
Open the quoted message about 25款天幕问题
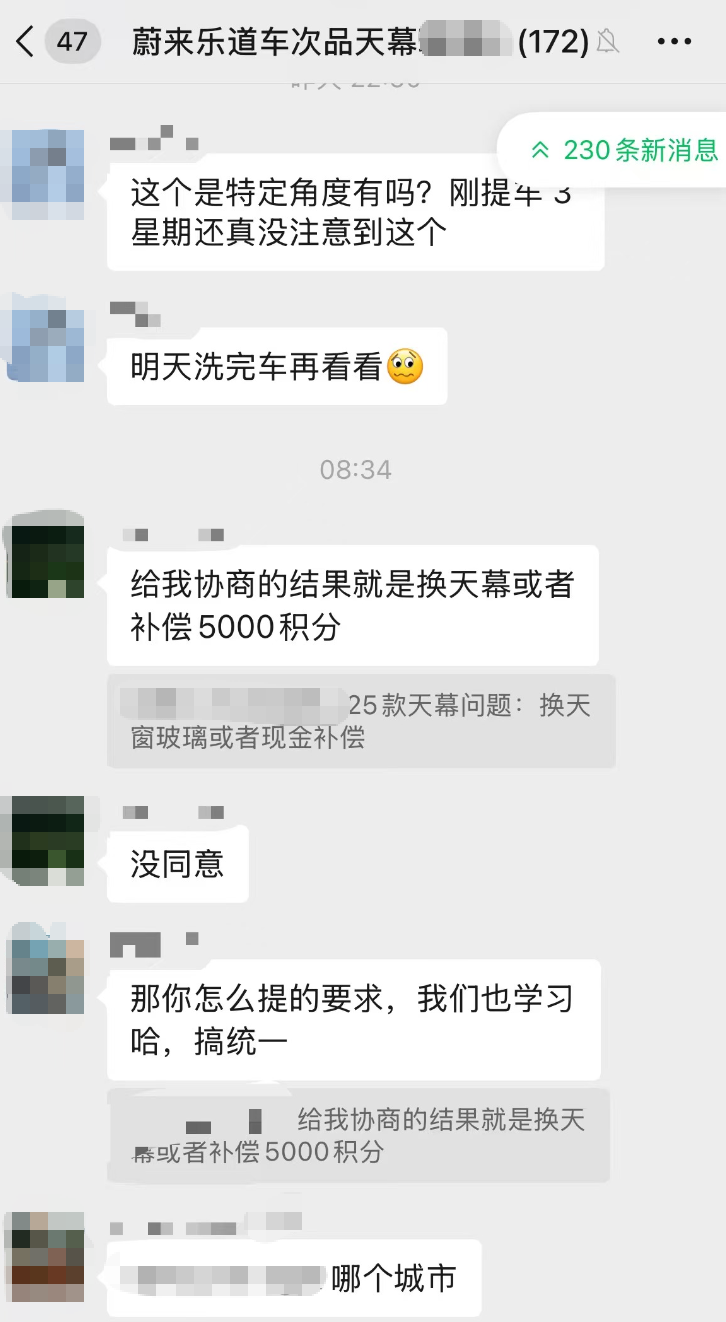click(360, 721)
